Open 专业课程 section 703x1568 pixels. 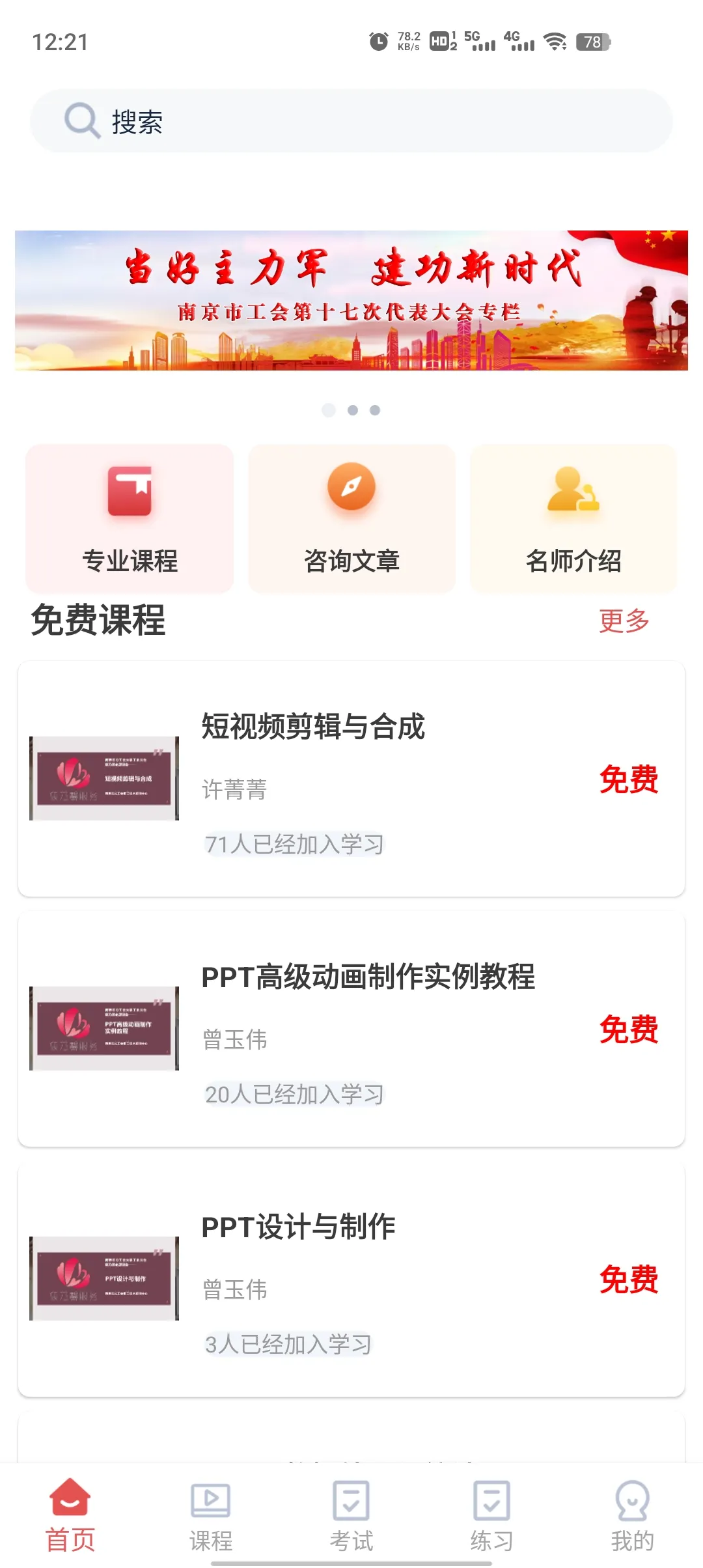[130, 519]
